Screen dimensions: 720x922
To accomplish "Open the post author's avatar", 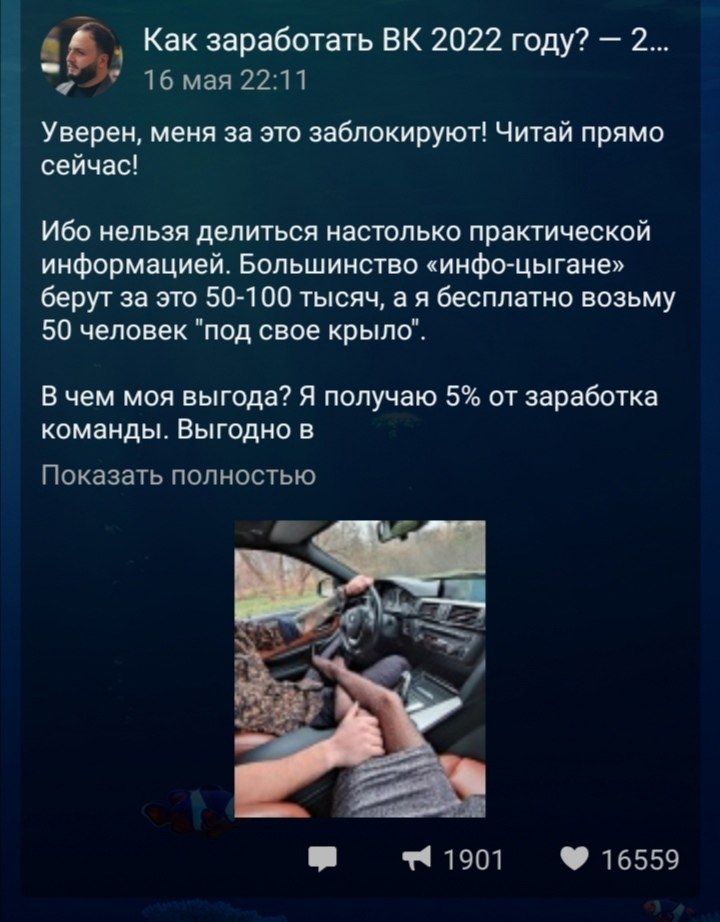I will click(x=80, y=58).
